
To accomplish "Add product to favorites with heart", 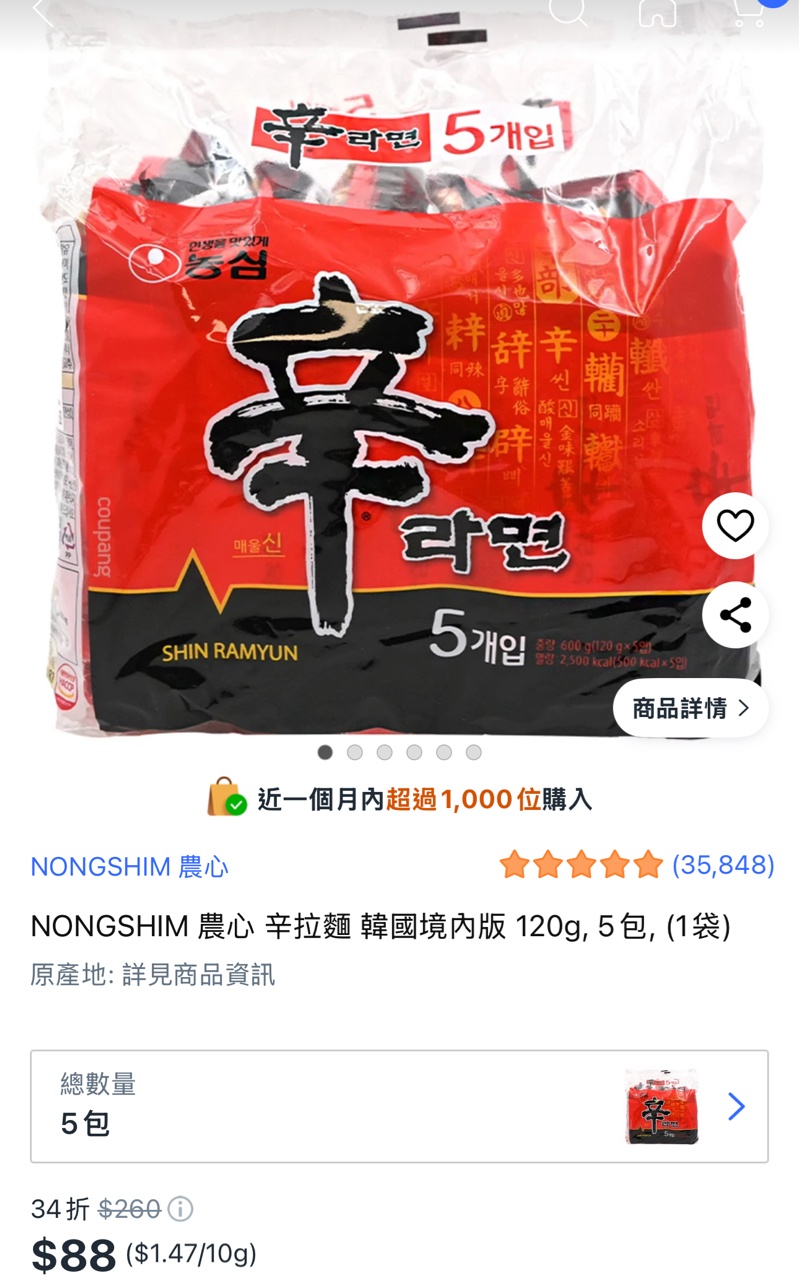I will (735, 526).
